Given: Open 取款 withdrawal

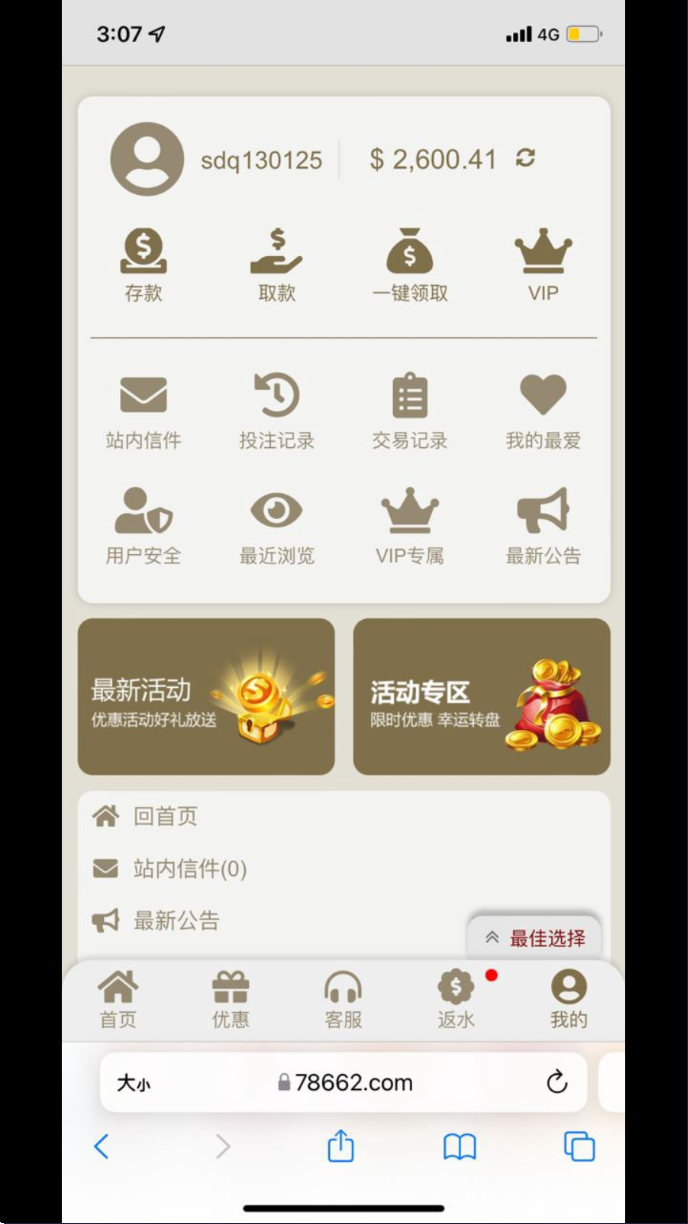Looking at the screenshot, I should tap(276, 264).
